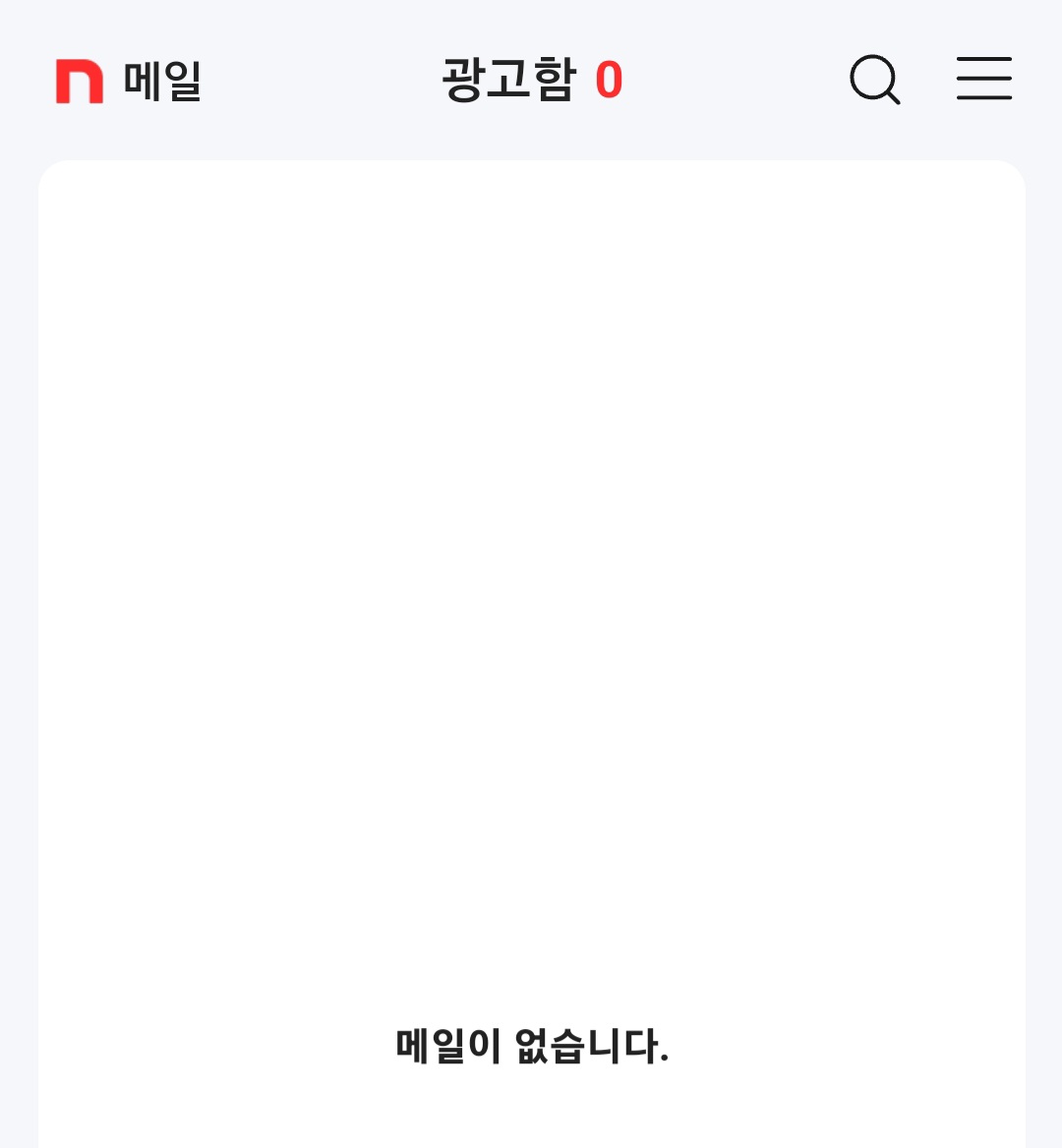Viewport: 1062px width, 1148px height.
Task: Go to Naver 메일 home via logo
Action: [x=129, y=81]
